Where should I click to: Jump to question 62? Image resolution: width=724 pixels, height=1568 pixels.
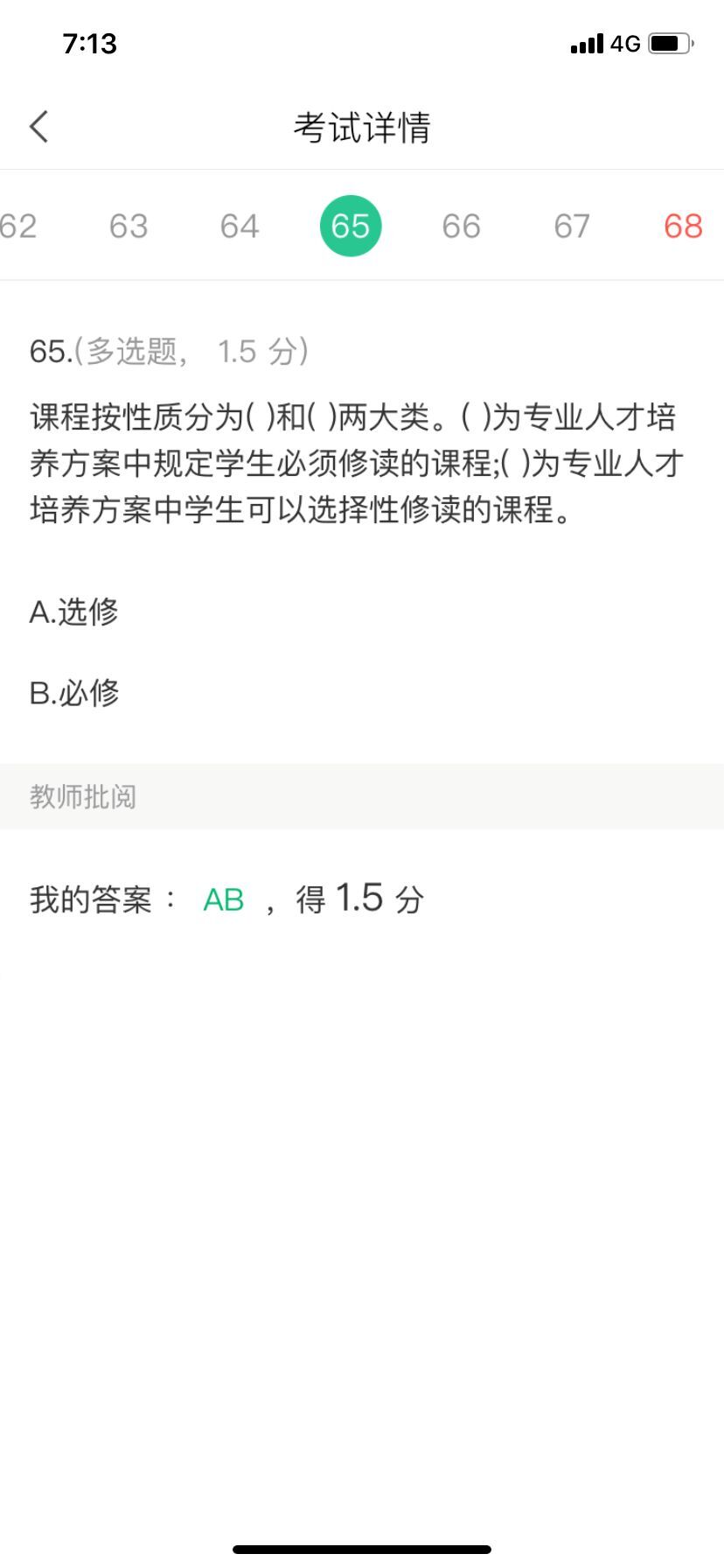(x=18, y=226)
